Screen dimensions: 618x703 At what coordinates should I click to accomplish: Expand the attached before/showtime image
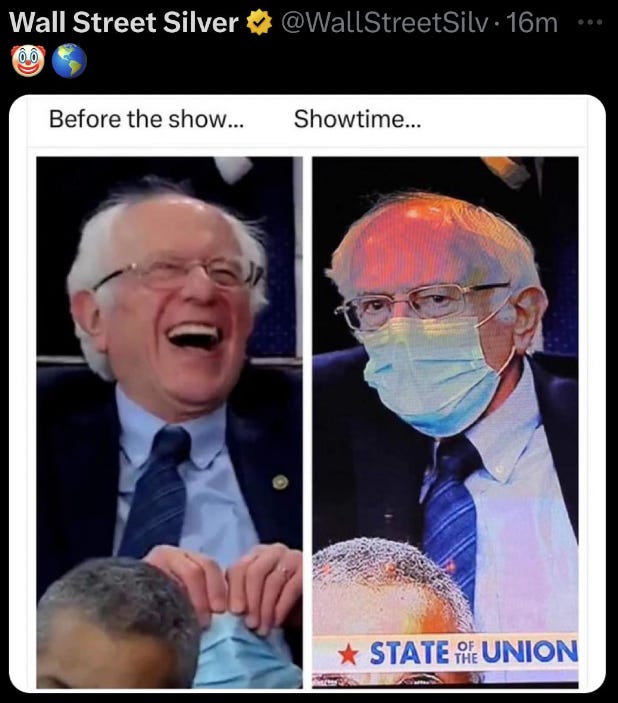307,394
